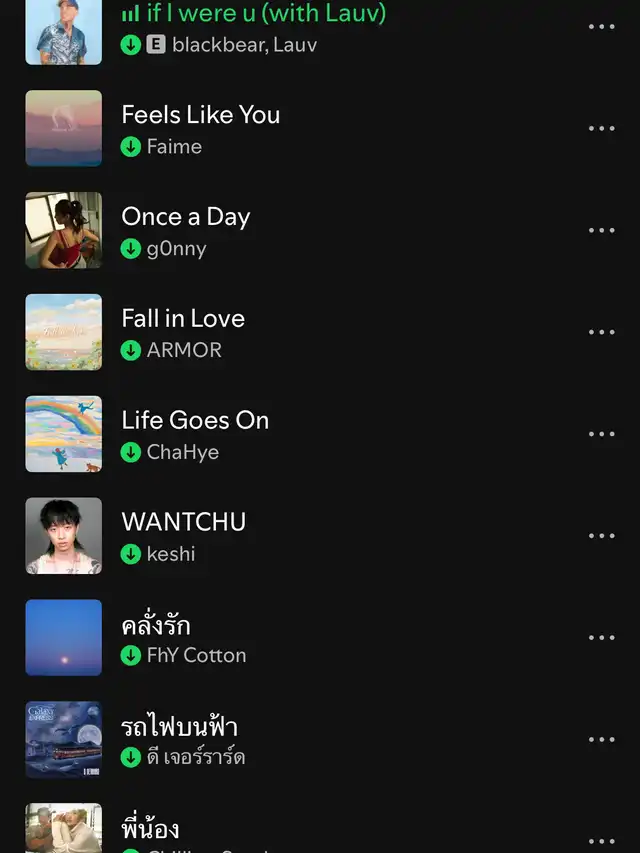Open the three-dot menu for รถไฟบนฟ้า
This screenshot has height=853, width=640.
tap(601, 740)
